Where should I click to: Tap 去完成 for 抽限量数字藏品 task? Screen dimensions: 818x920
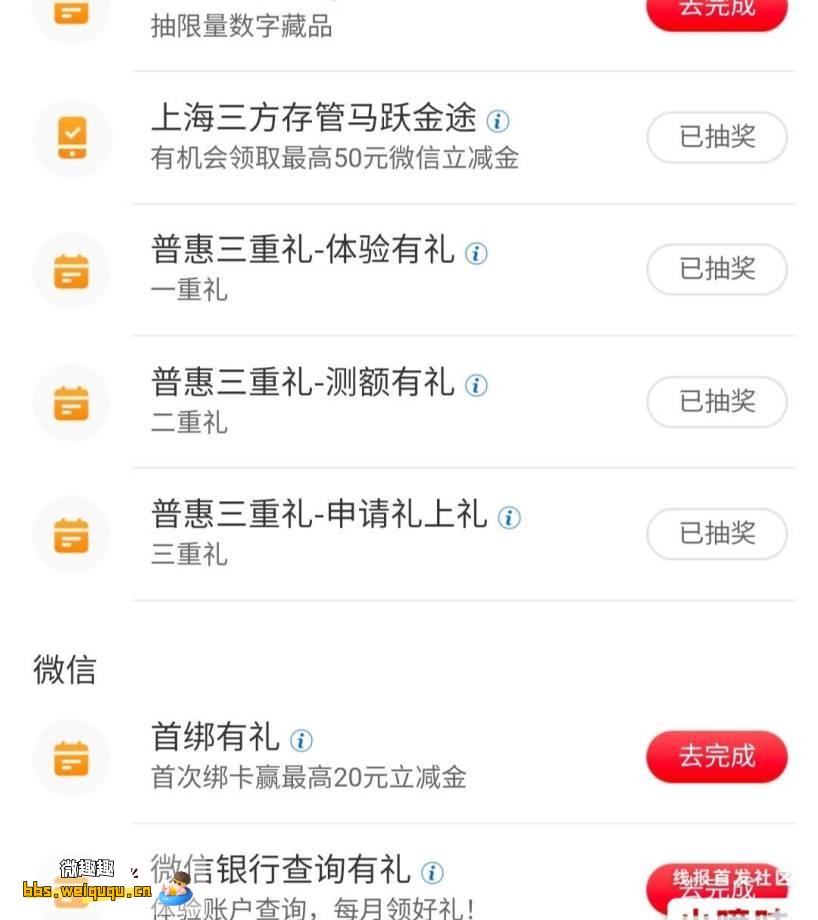[x=717, y=10]
